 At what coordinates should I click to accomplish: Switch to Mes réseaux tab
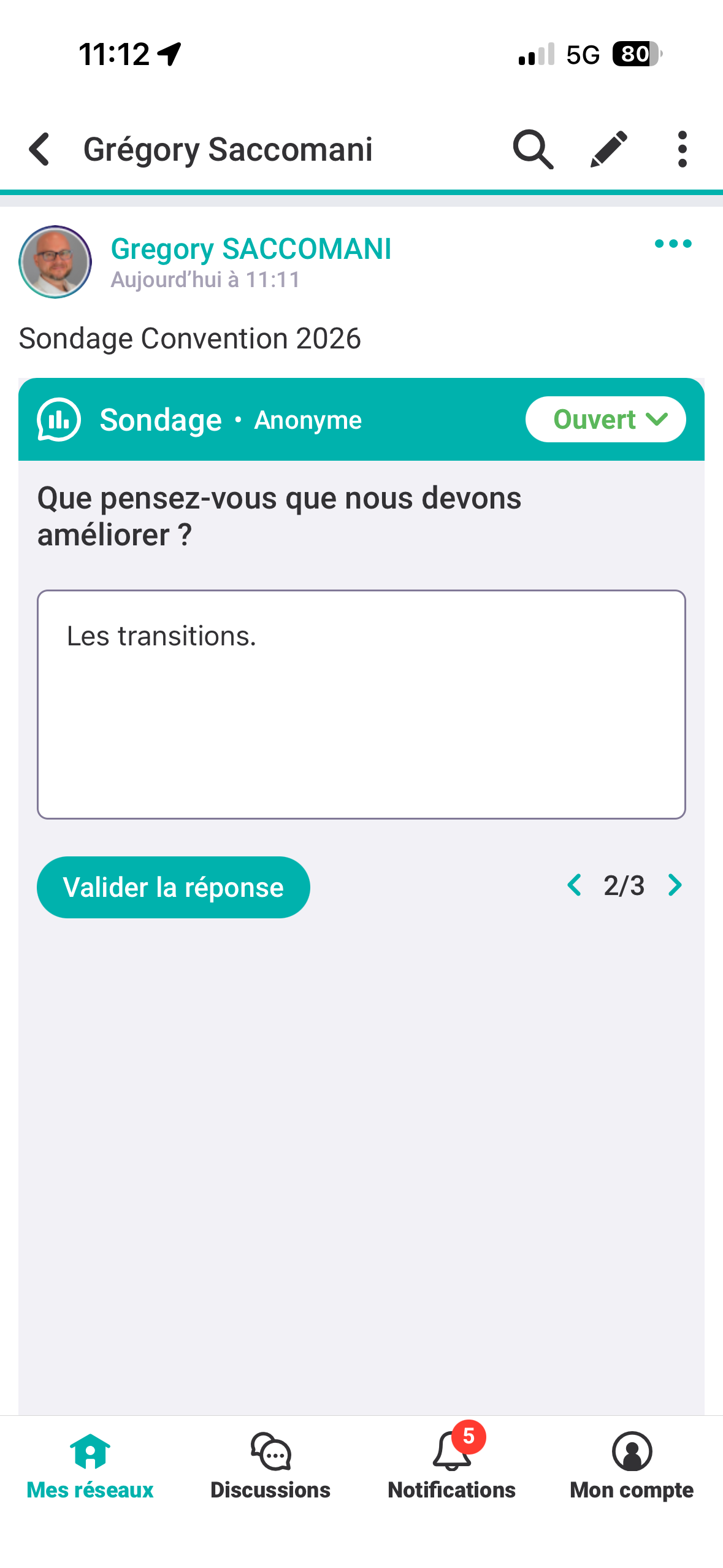(x=90, y=1466)
